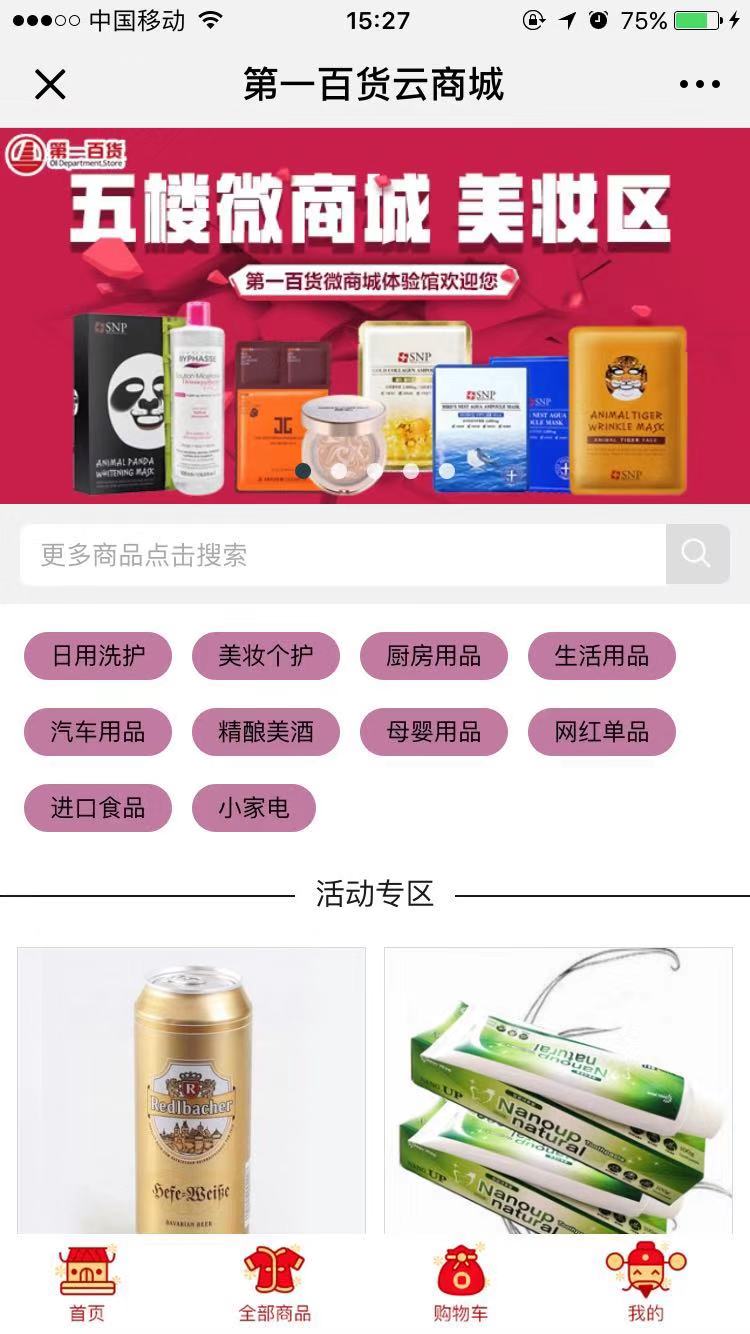Open the 厨房用品 category

[x=434, y=656]
